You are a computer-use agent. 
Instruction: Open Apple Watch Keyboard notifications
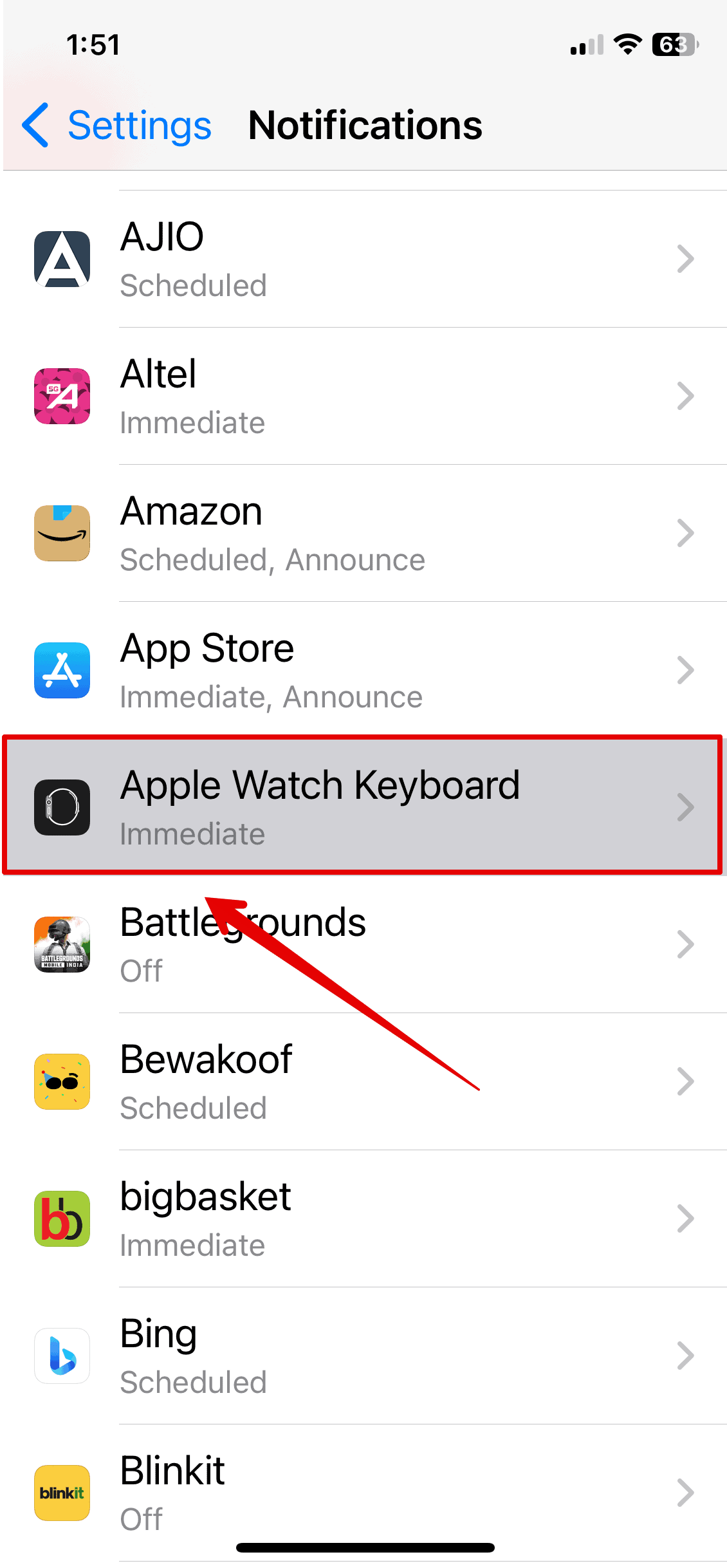[x=363, y=807]
